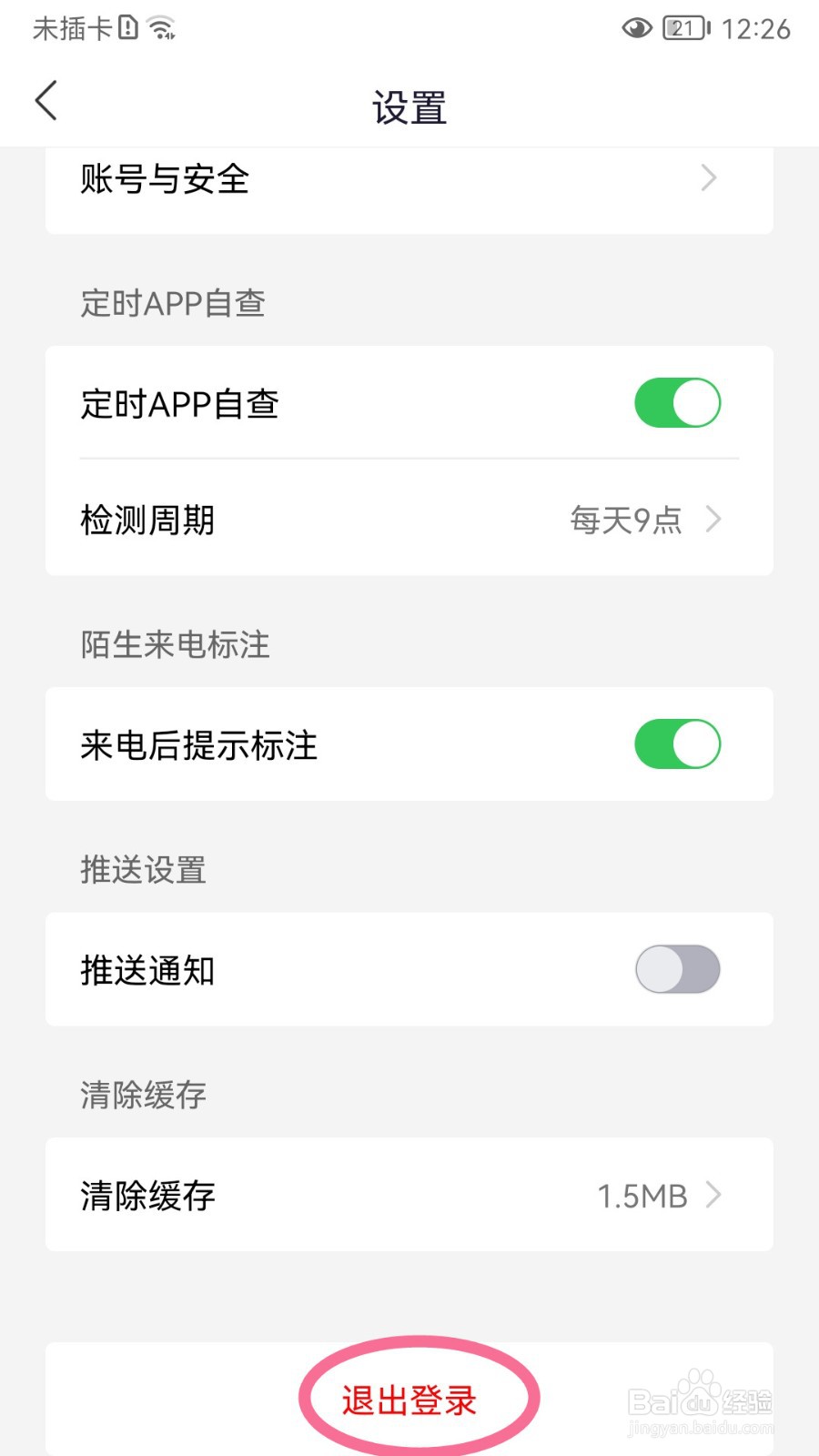Disable the 定时APP自查 switch
The width and height of the screenshot is (819, 1456).
click(x=677, y=402)
